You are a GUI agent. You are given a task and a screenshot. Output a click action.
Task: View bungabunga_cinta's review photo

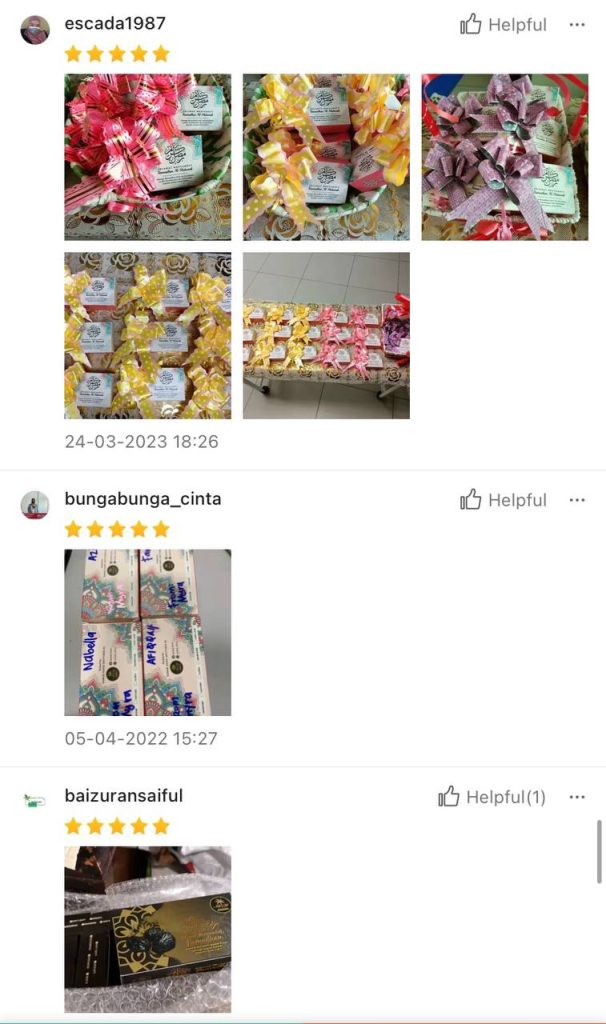coord(148,632)
